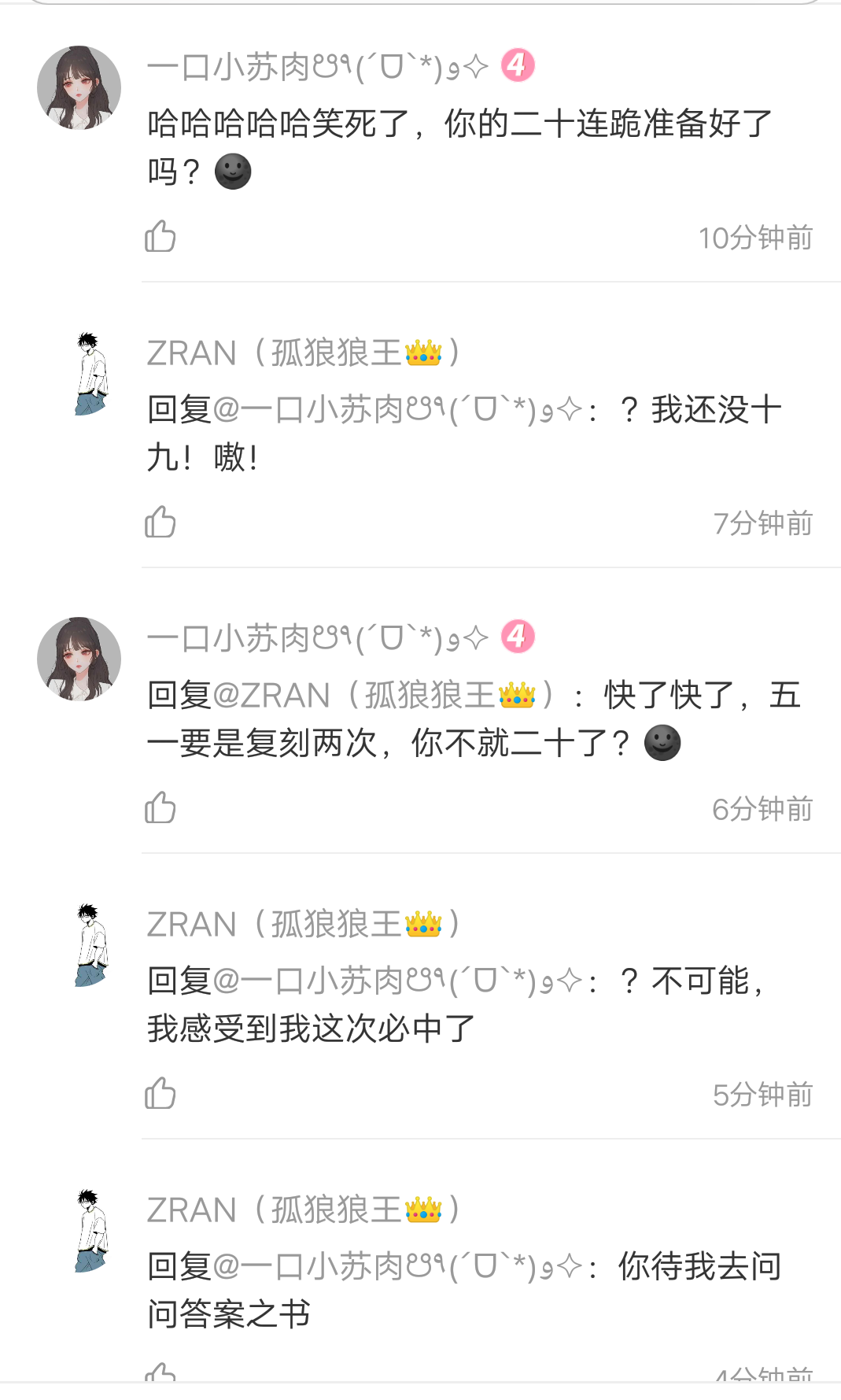Like the comment about 二十连跪
The image size is (841, 1400).
click(160, 236)
